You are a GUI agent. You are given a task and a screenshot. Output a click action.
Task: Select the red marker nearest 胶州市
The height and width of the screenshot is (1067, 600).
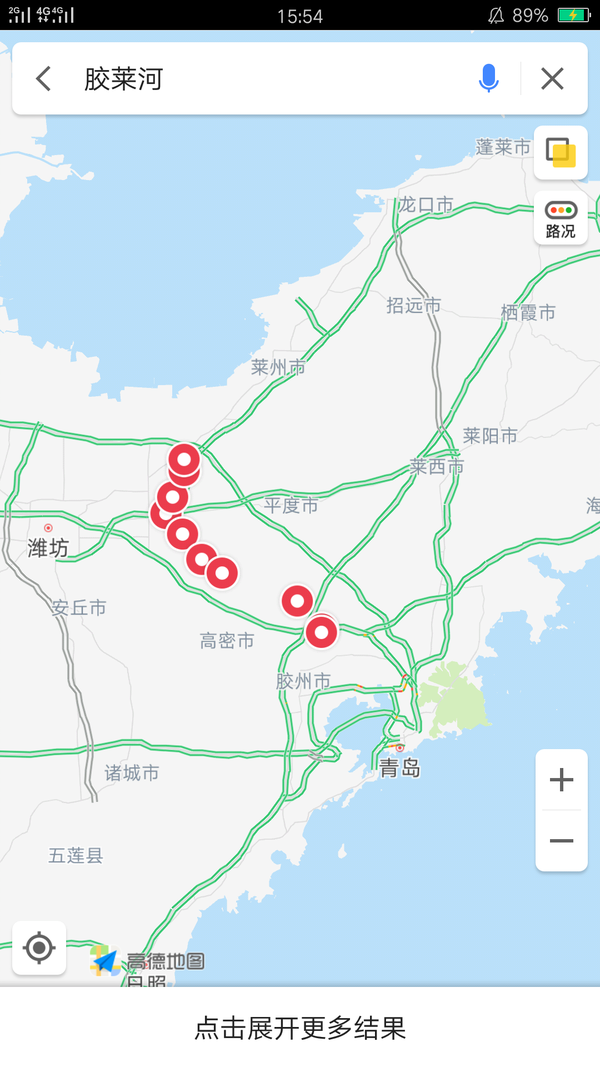[322, 632]
